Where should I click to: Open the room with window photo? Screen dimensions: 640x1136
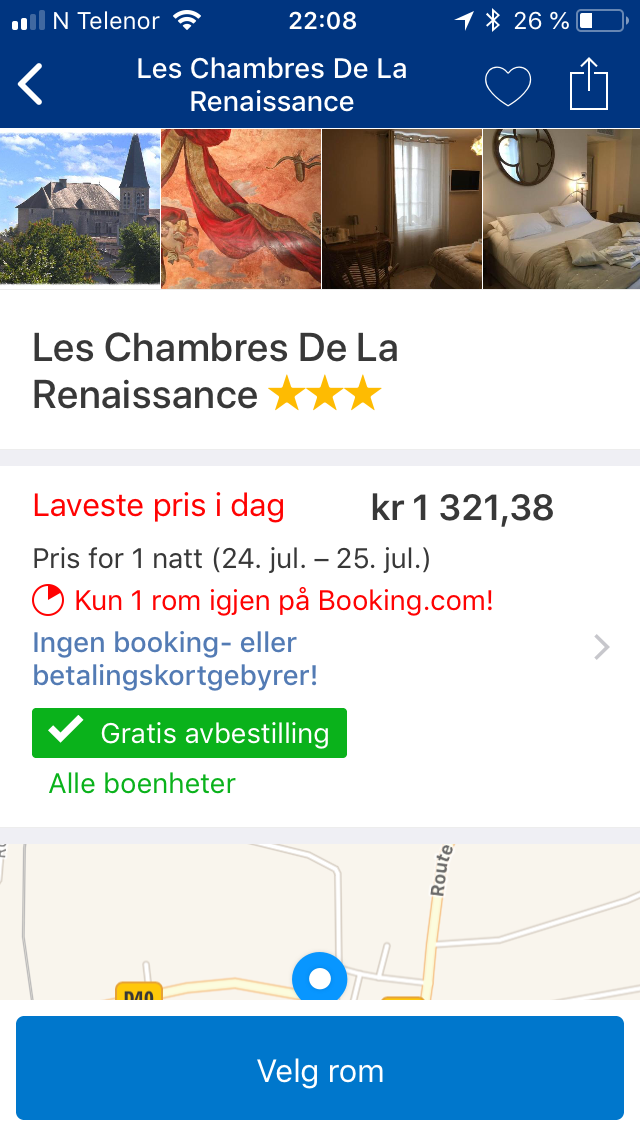tap(402, 209)
